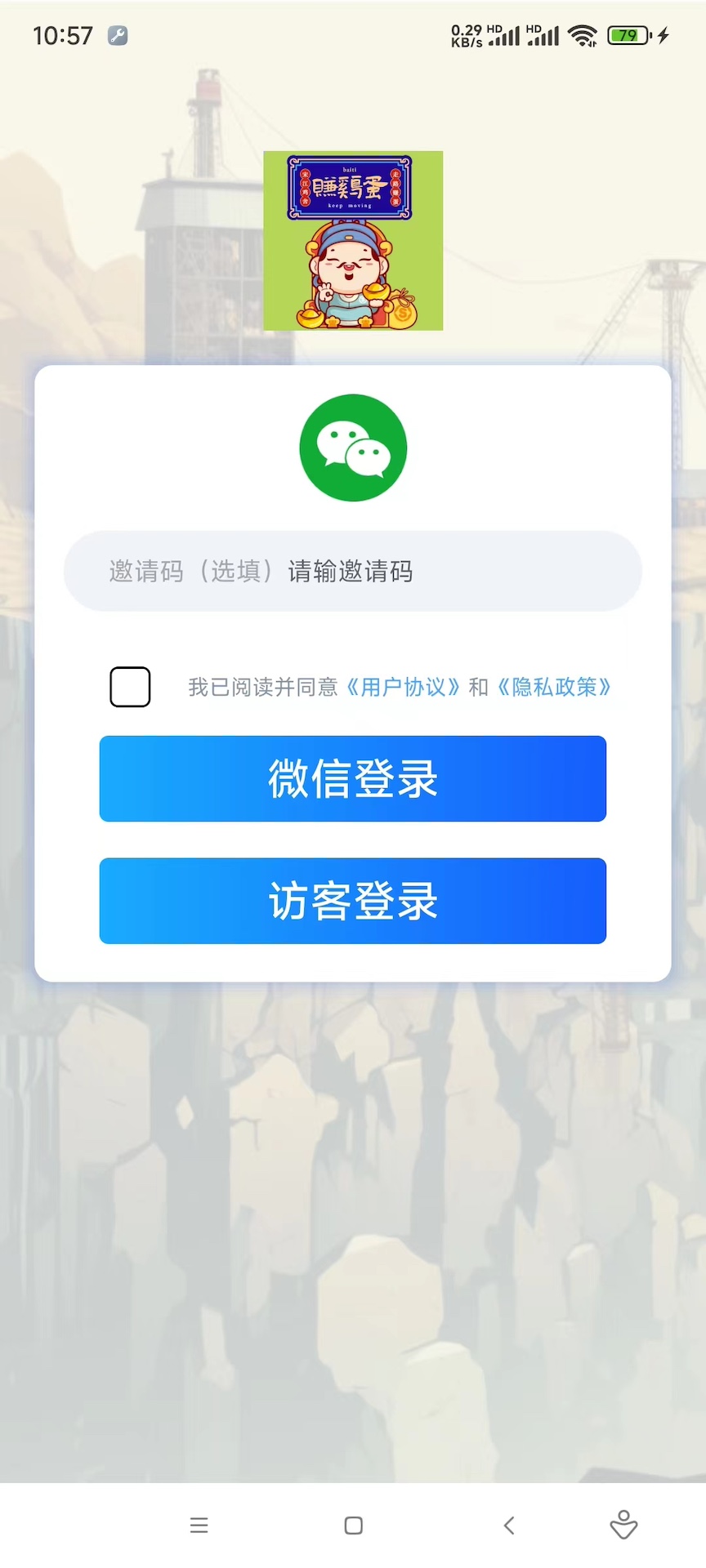Open the 《用户协议》 link
Image resolution: width=706 pixels, height=1568 pixels.
click(403, 687)
